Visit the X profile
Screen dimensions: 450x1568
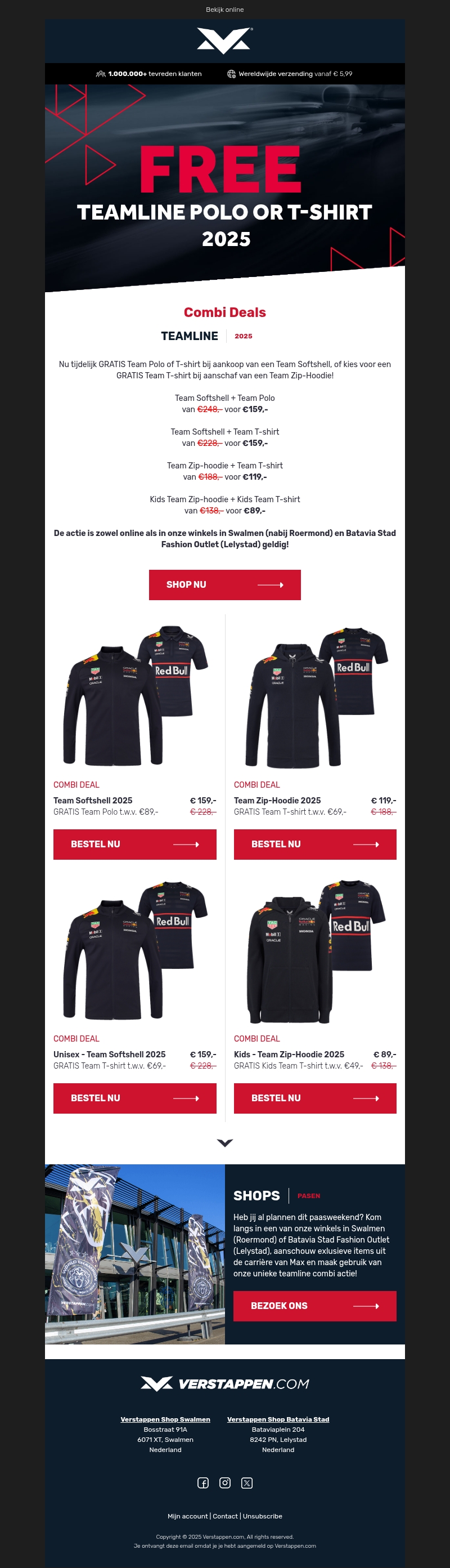tap(247, 1483)
